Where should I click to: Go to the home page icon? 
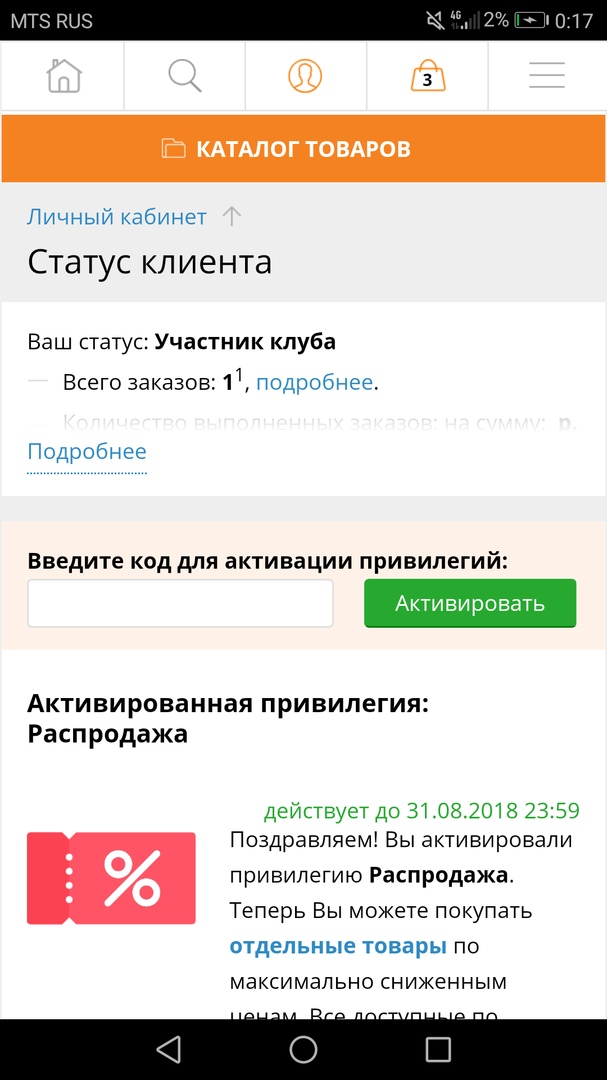pyautogui.click(x=64, y=76)
